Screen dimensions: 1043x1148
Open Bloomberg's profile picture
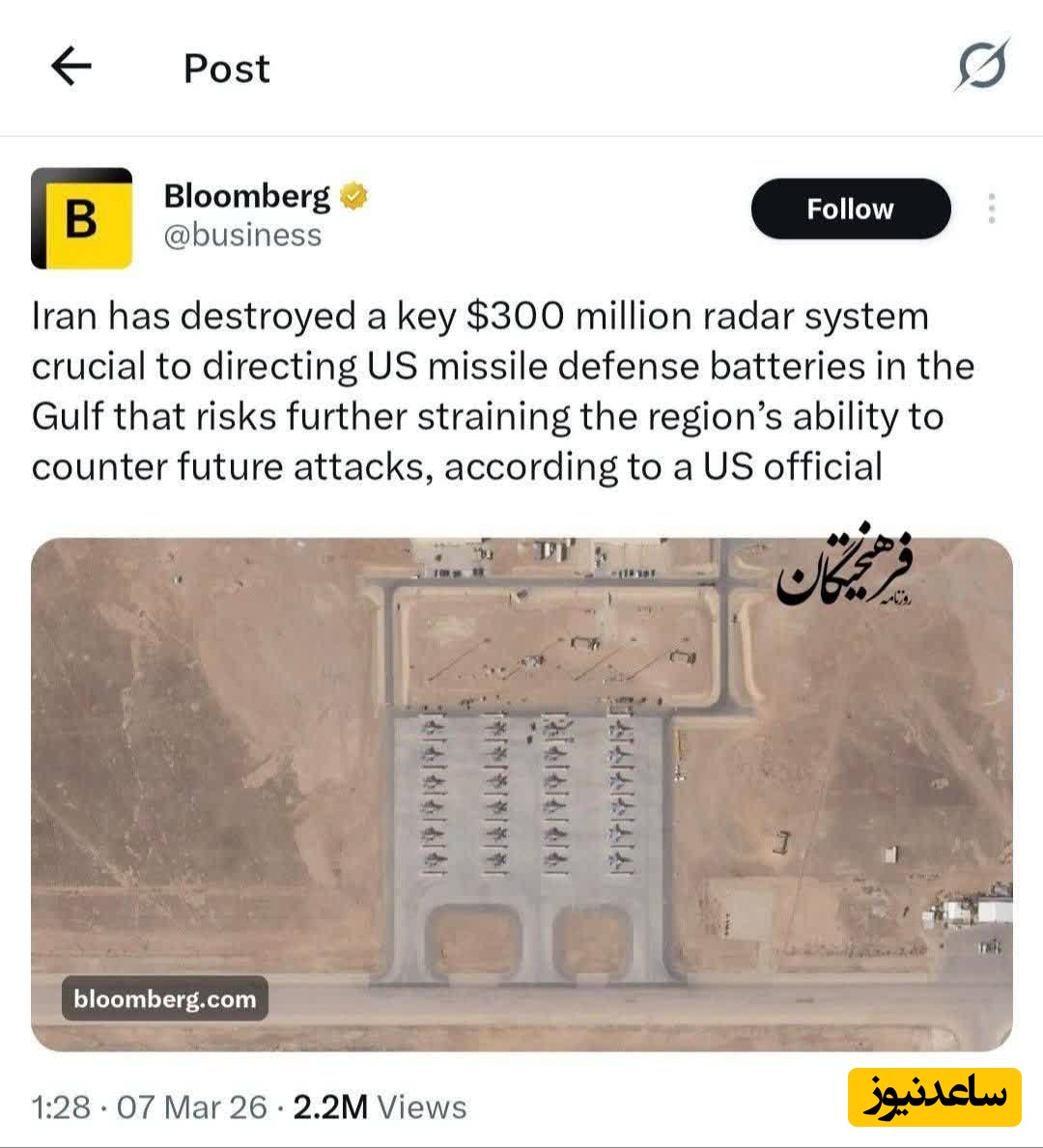82,218
